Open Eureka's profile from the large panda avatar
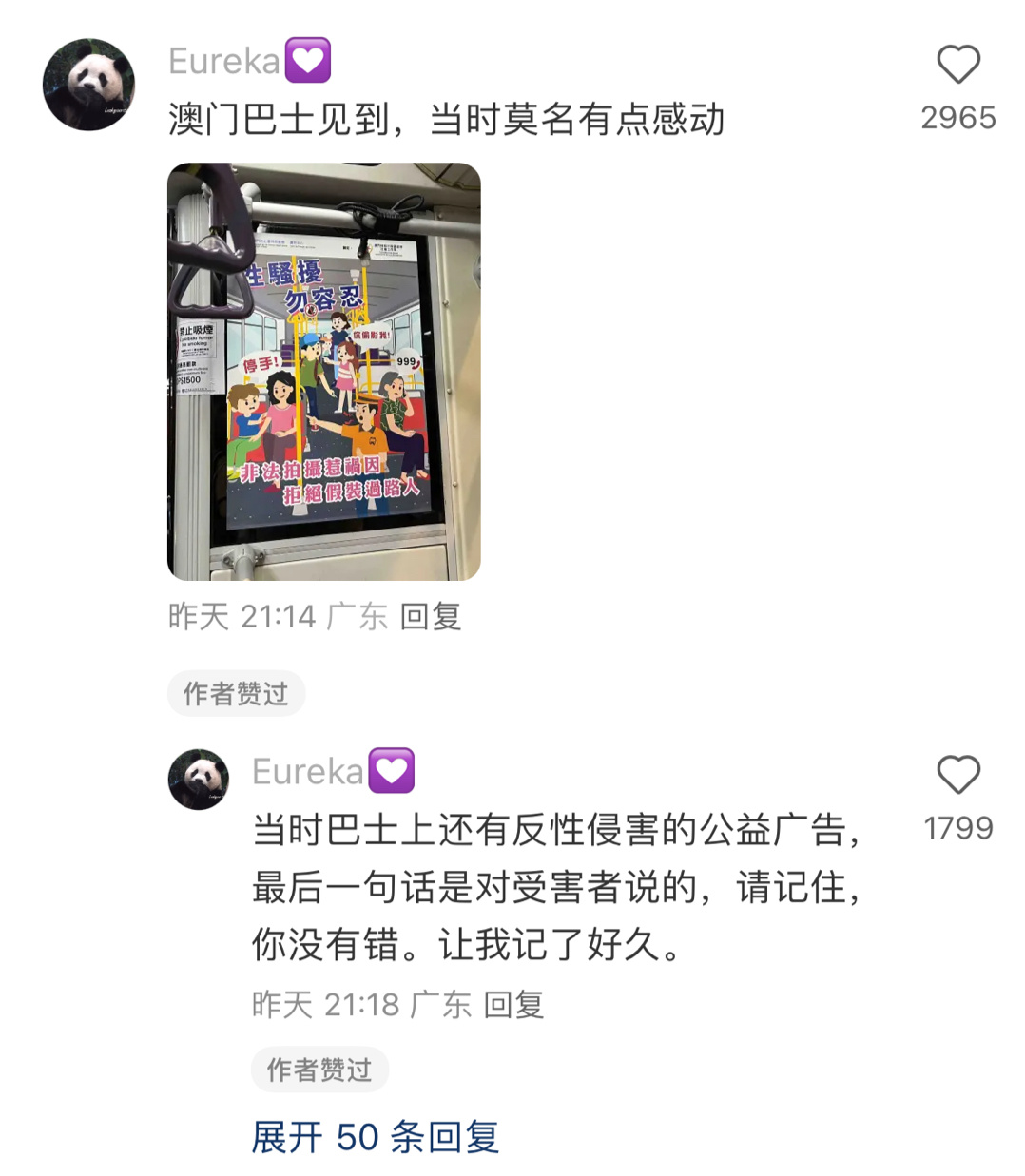This screenshot has width=1025, height=1176. coord(89,85)
